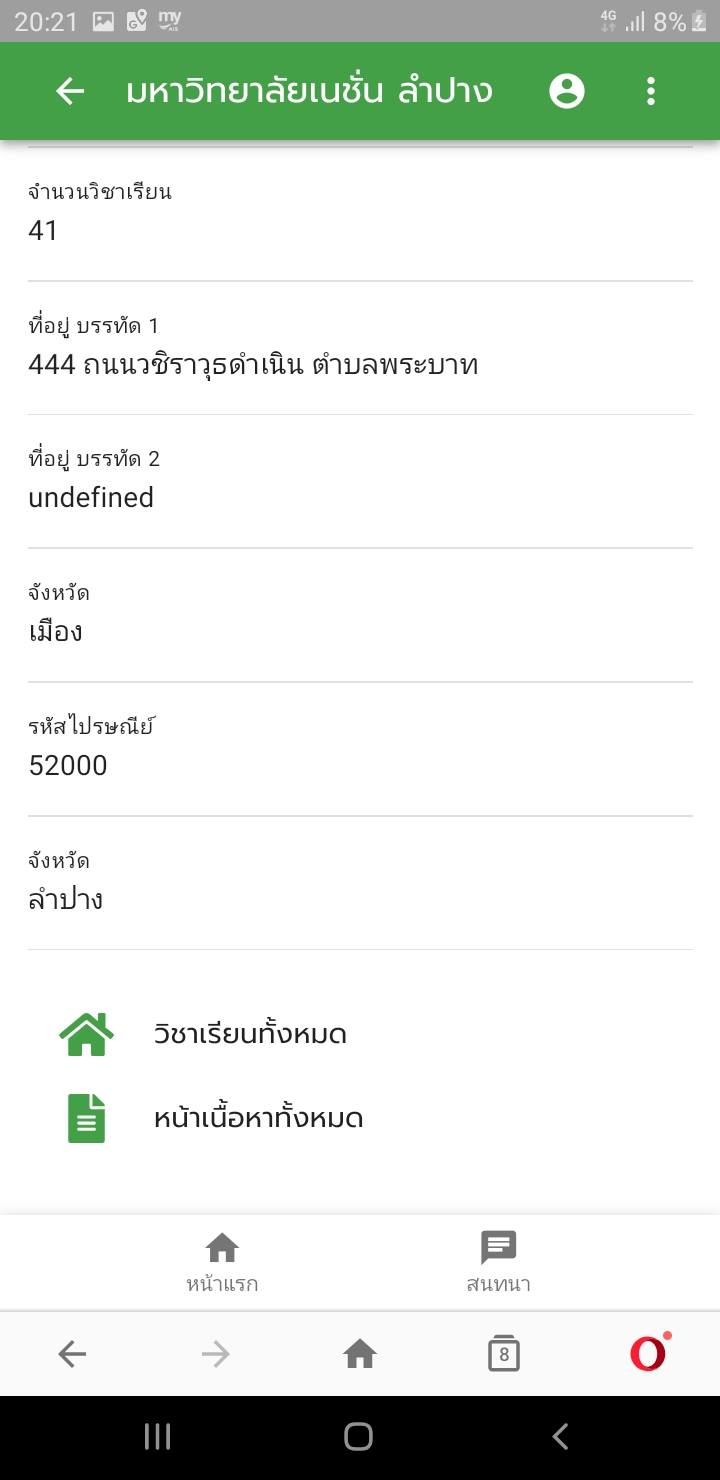
Task: Tap the back arrow in the green app bar
Action: (70, 91)
